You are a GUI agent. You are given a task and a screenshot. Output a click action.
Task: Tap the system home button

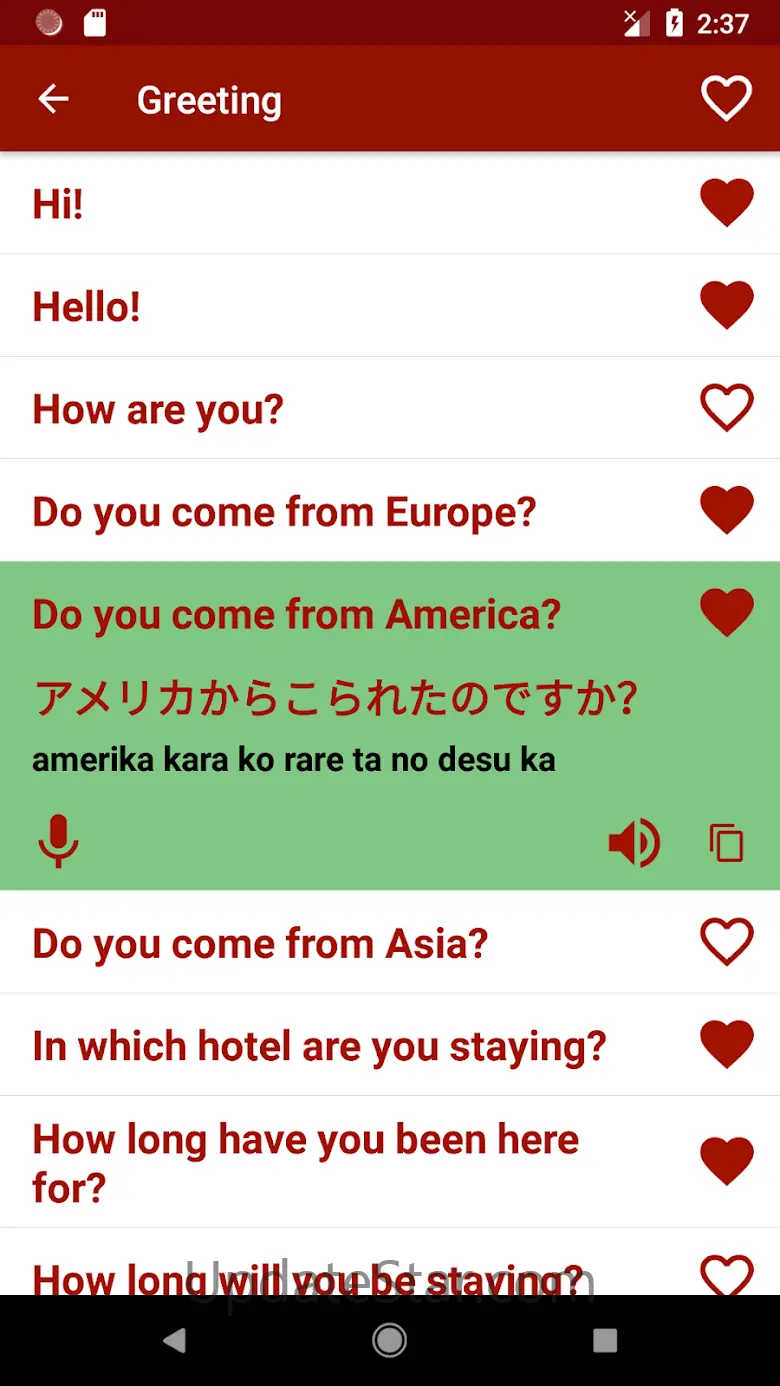click(389, 1340)
